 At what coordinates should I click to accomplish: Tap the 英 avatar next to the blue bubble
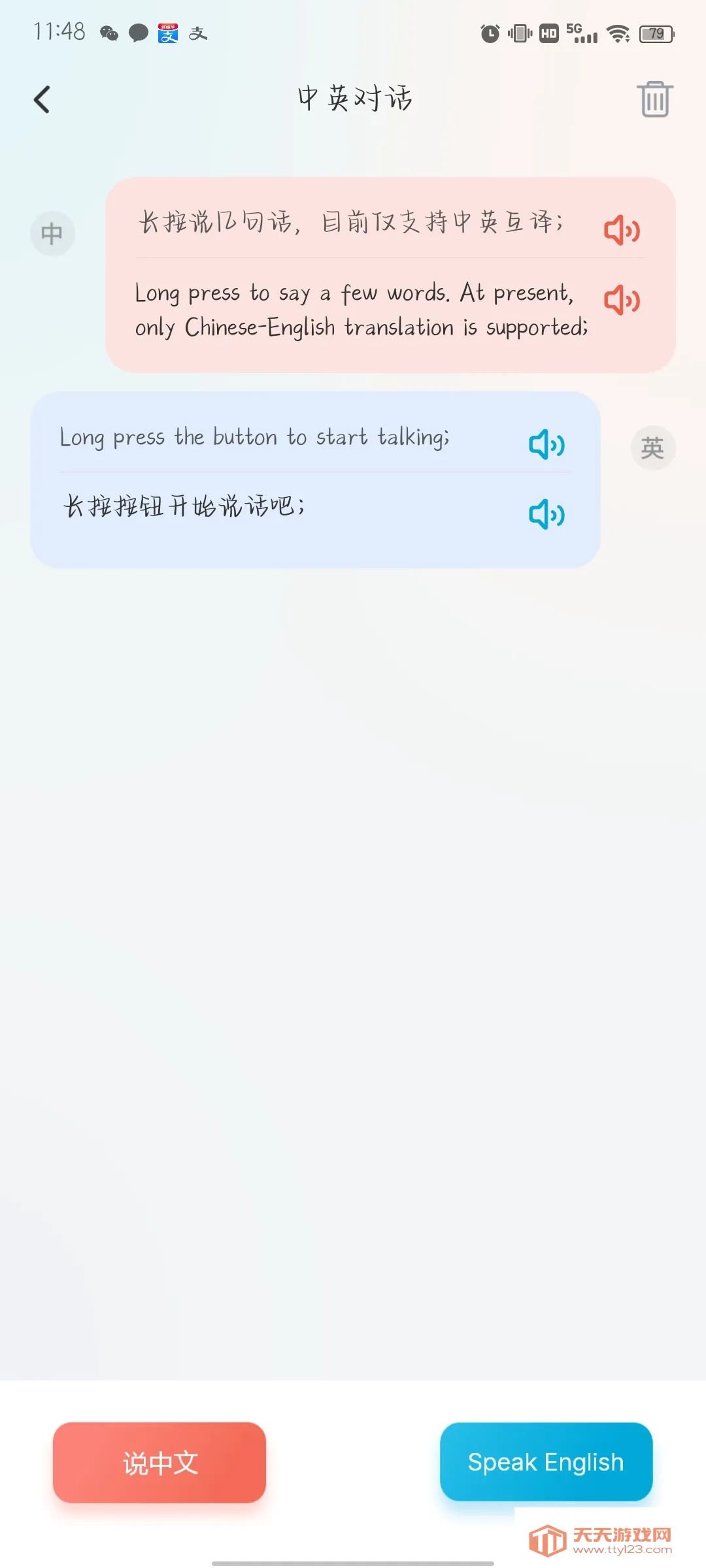[652, 447]
